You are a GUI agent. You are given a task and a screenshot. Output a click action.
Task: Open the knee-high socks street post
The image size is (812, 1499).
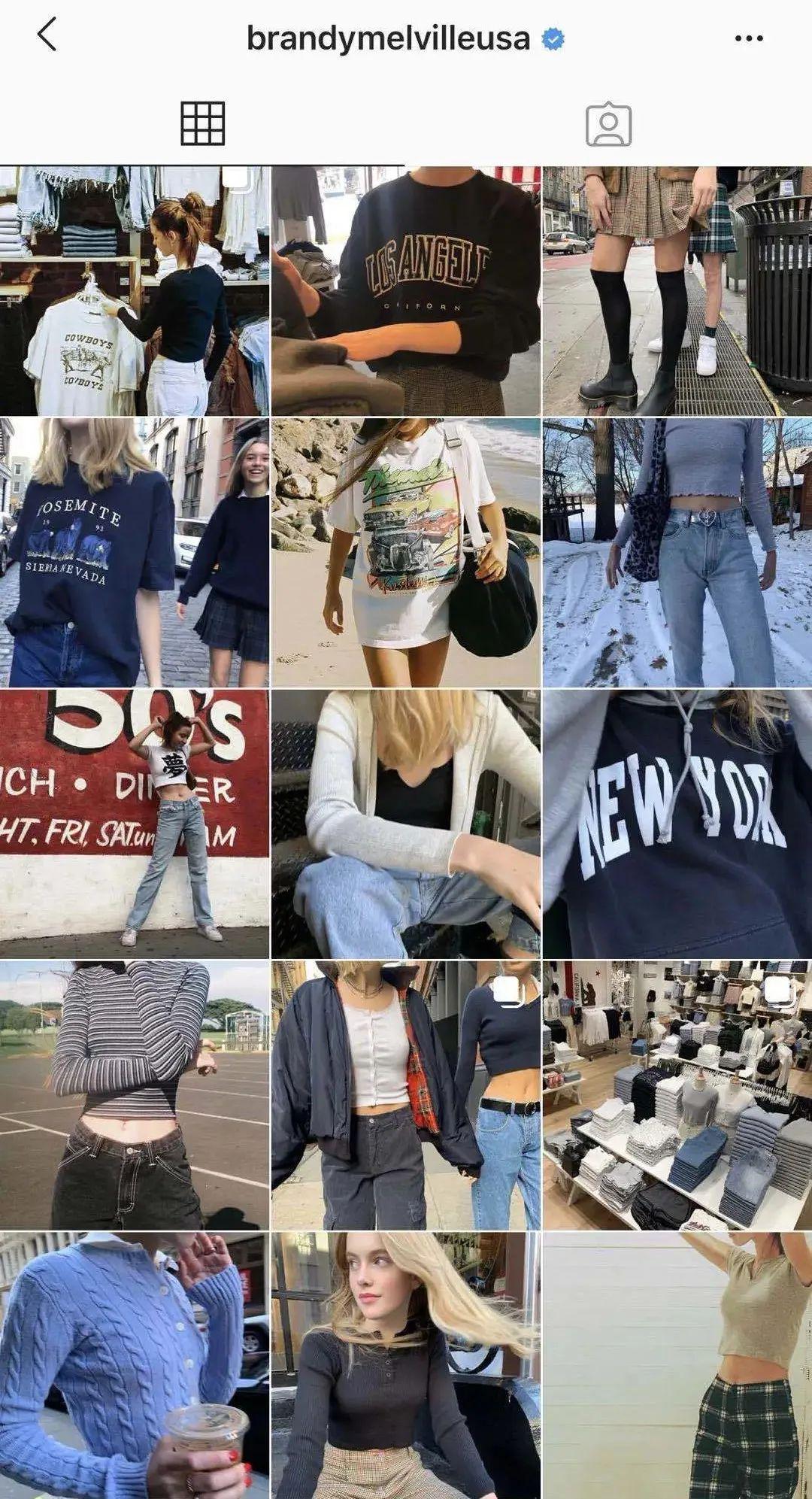[x=677, y=291]
